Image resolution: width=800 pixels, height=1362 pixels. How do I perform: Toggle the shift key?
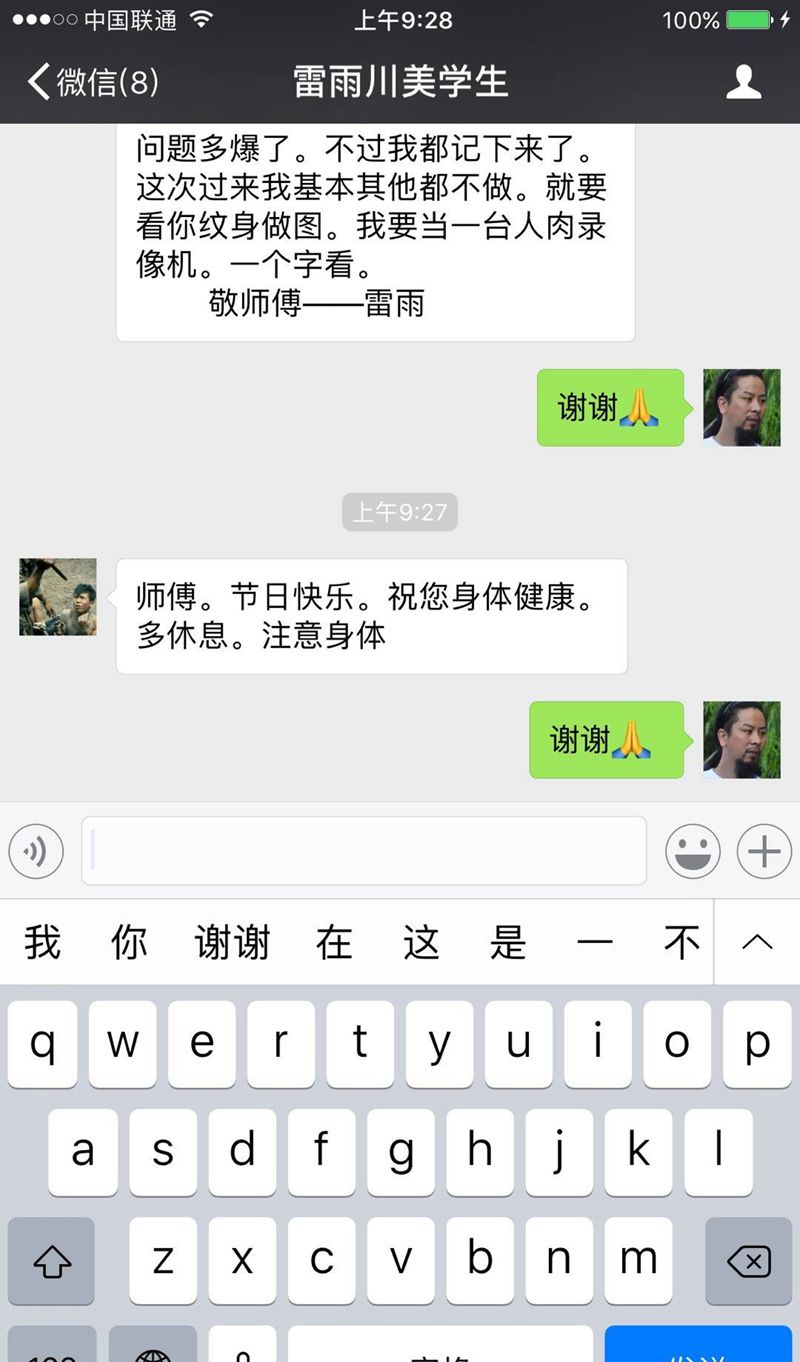[x=52, y=1261]
